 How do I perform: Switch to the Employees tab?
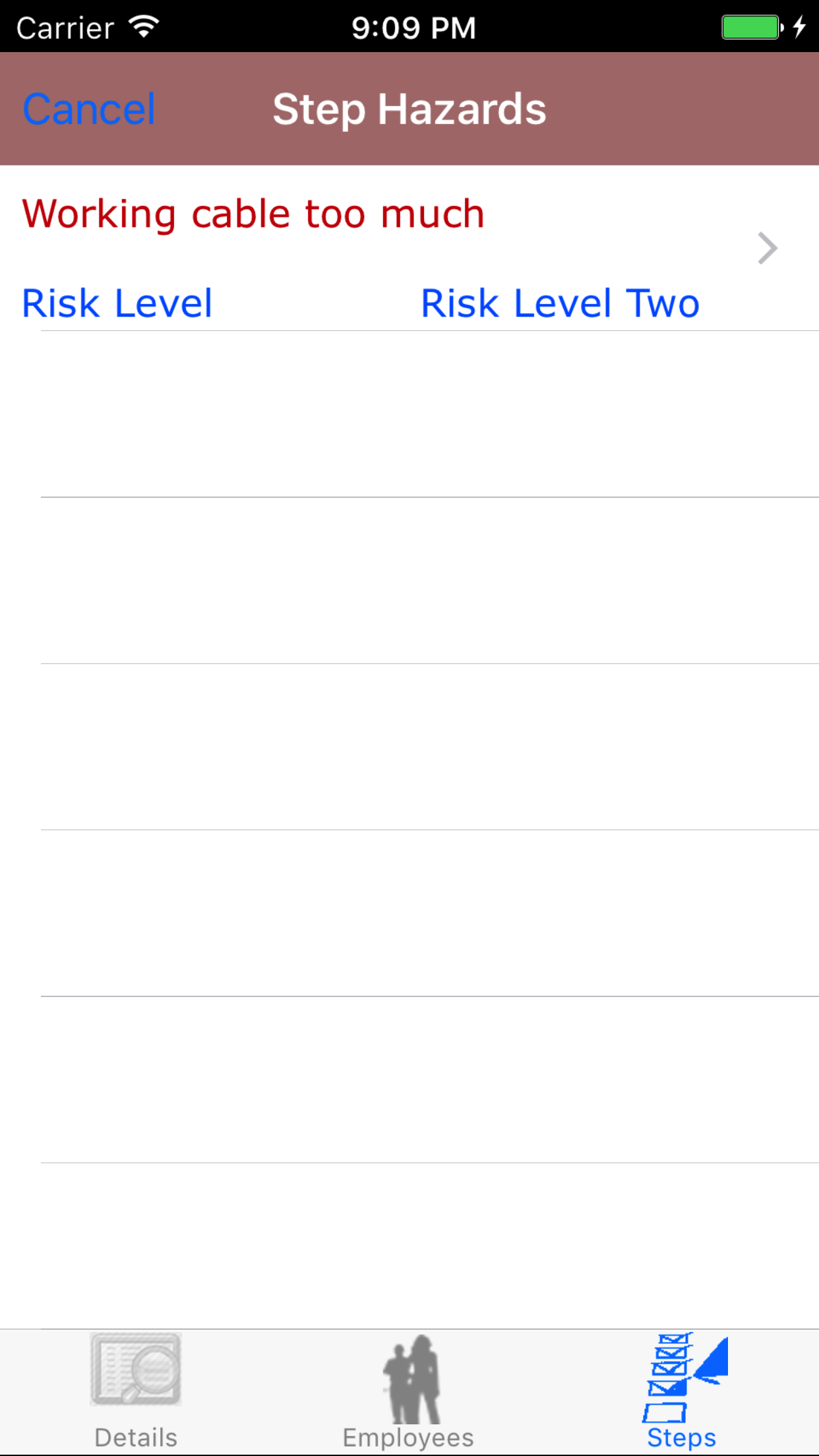click(x=409, y=1391)
